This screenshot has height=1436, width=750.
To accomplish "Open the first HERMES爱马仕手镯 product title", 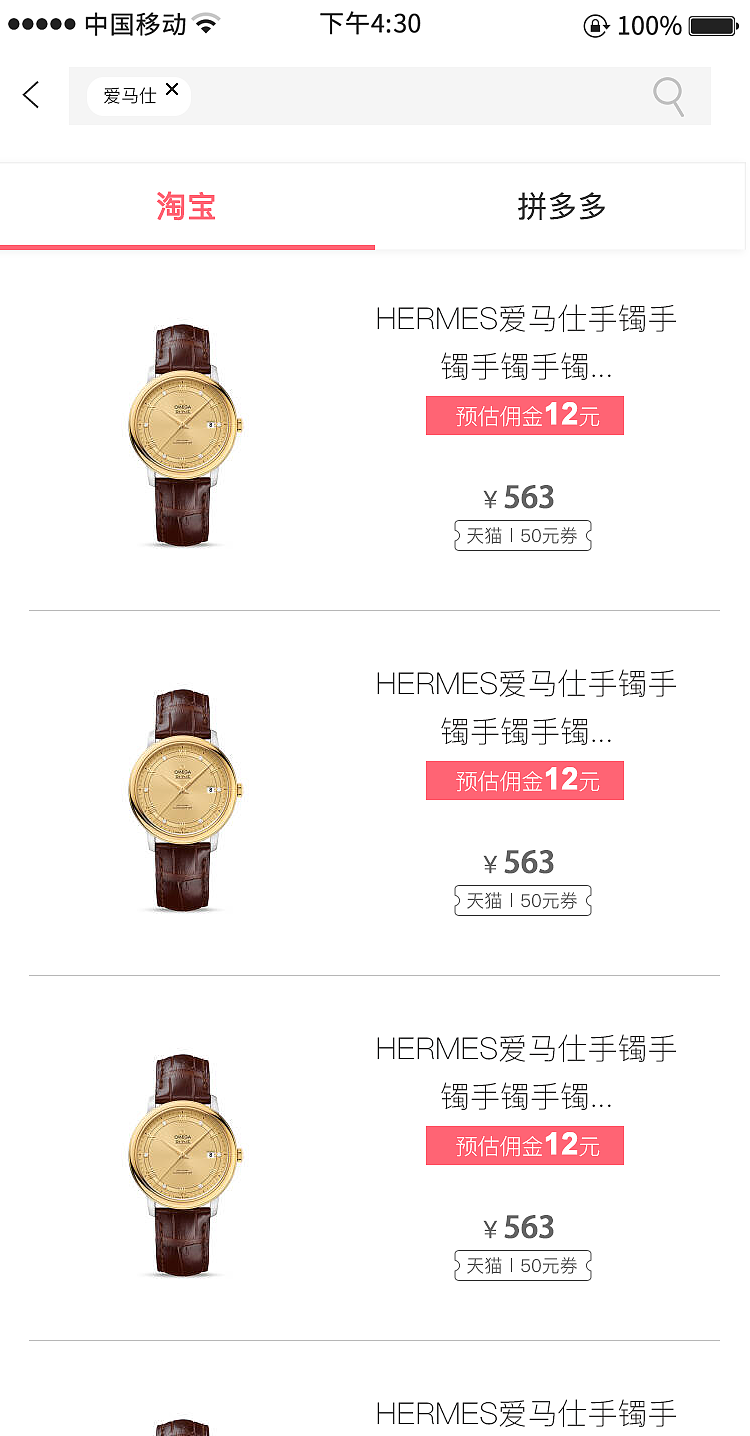I will [x=525, y=342].
